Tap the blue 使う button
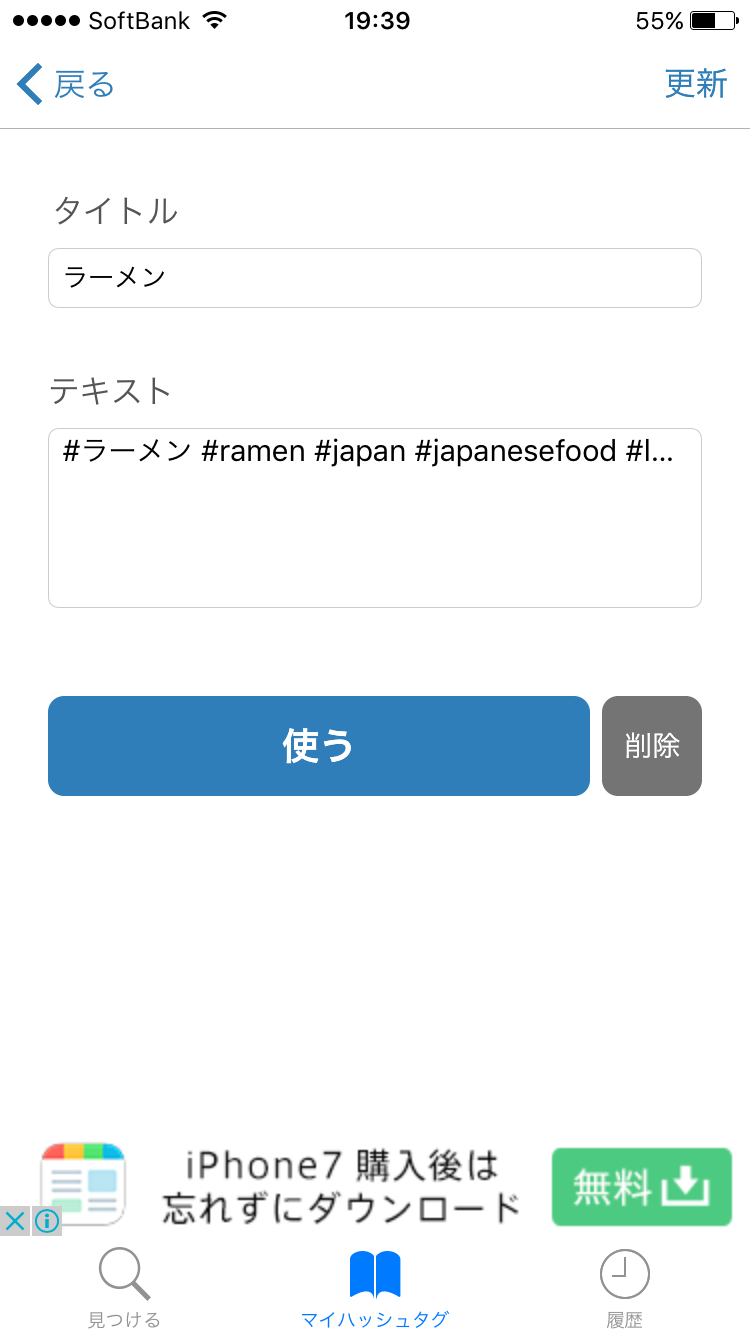 (319, 746)
